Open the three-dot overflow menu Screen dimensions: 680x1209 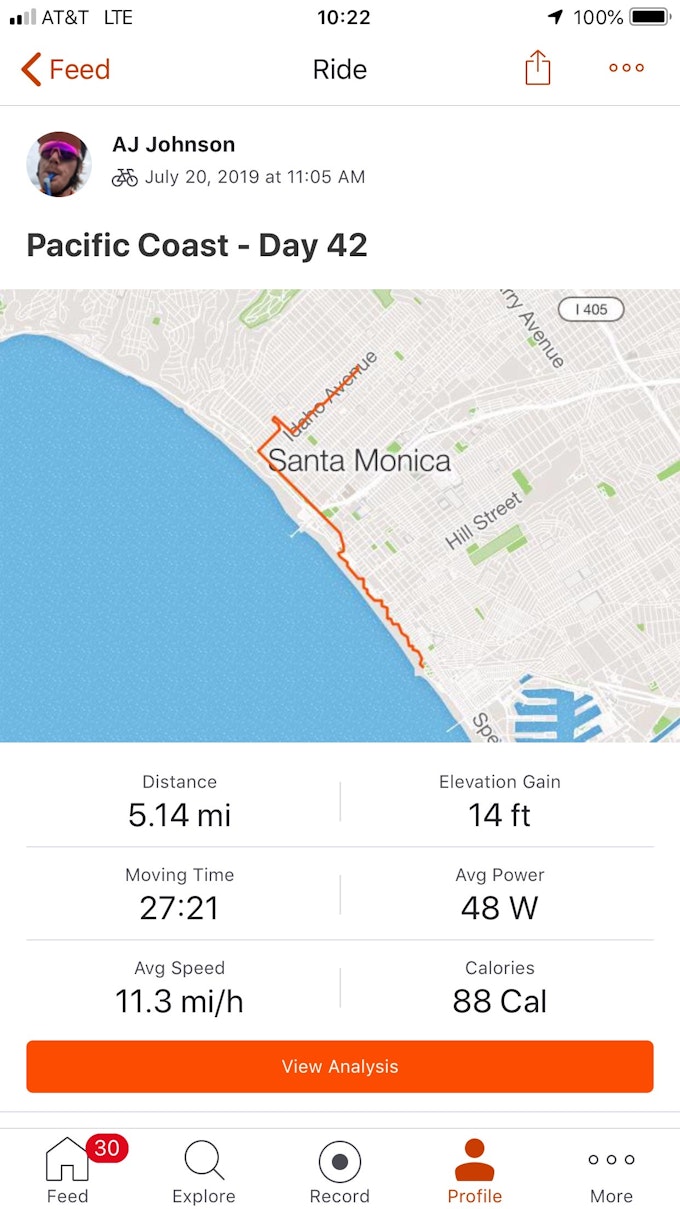pos(626,69)
